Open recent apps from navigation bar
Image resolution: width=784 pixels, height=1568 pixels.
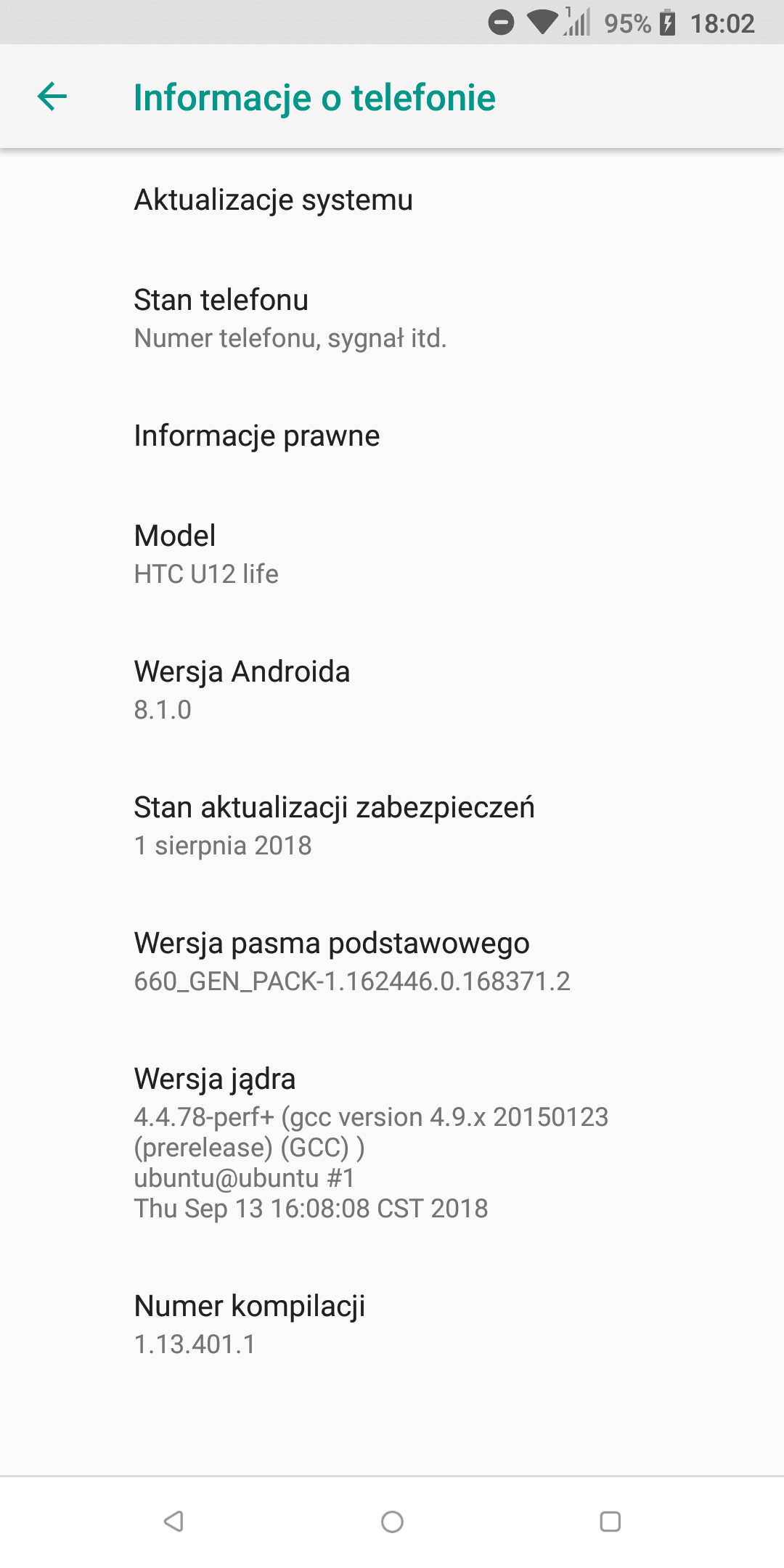point(611,1522)
